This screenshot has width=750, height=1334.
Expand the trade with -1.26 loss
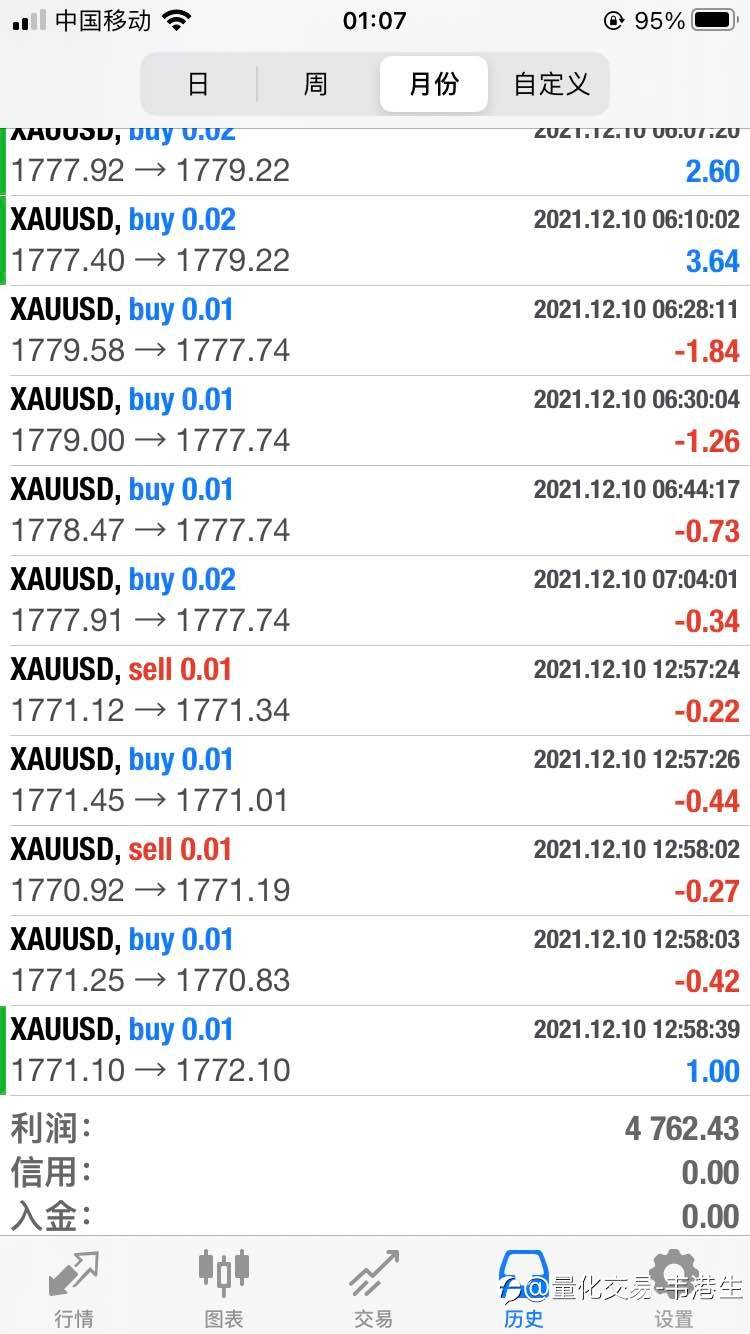click(375, 421)
